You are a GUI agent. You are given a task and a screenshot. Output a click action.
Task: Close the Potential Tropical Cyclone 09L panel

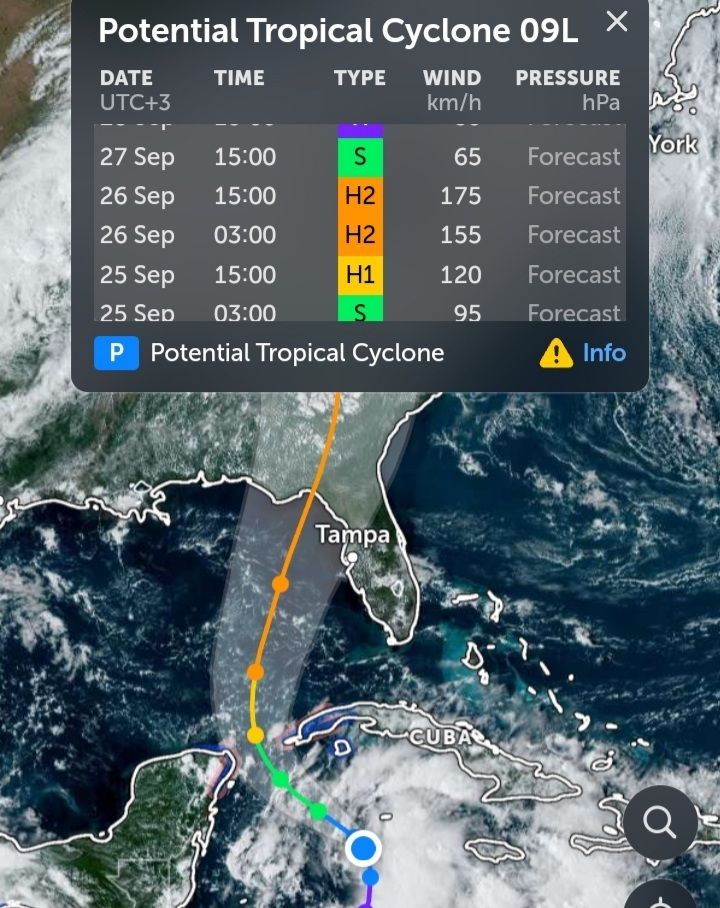click(x=617, y=21)
